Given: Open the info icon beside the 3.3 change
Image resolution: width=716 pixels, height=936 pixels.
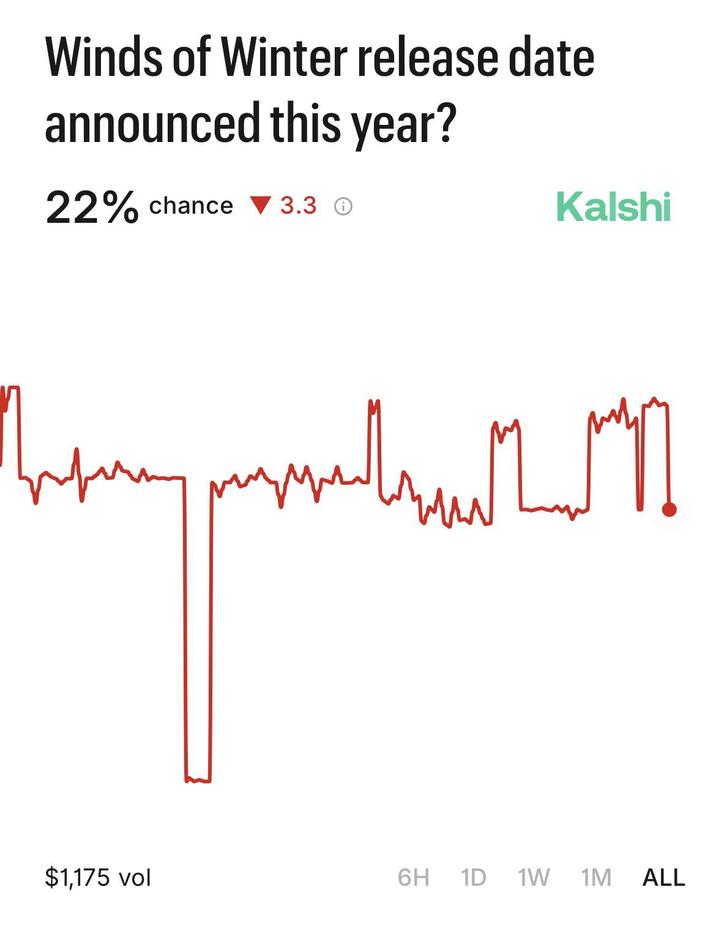Looking at the screenshot, I should pyautogui.click(x=343, y=207).
